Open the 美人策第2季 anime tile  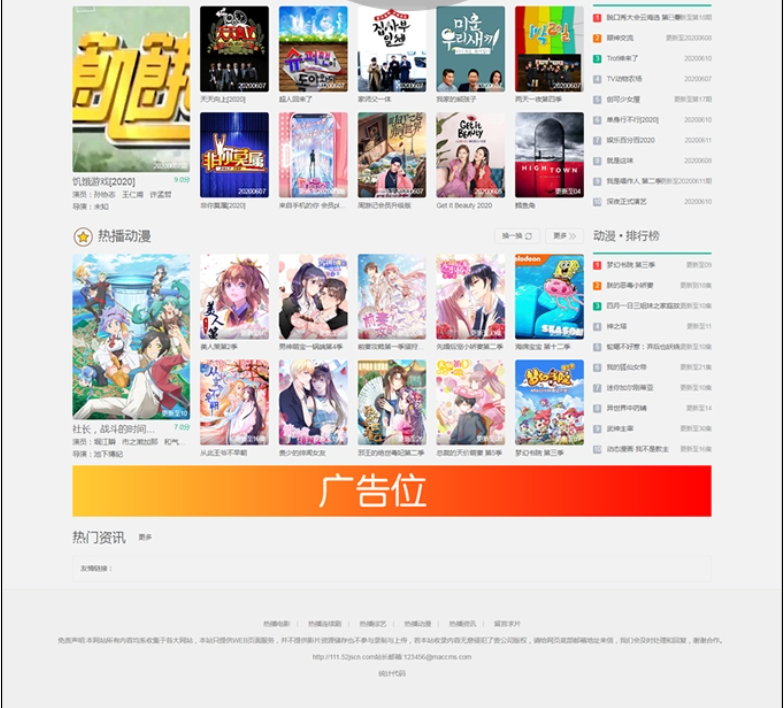coord(234,297)
